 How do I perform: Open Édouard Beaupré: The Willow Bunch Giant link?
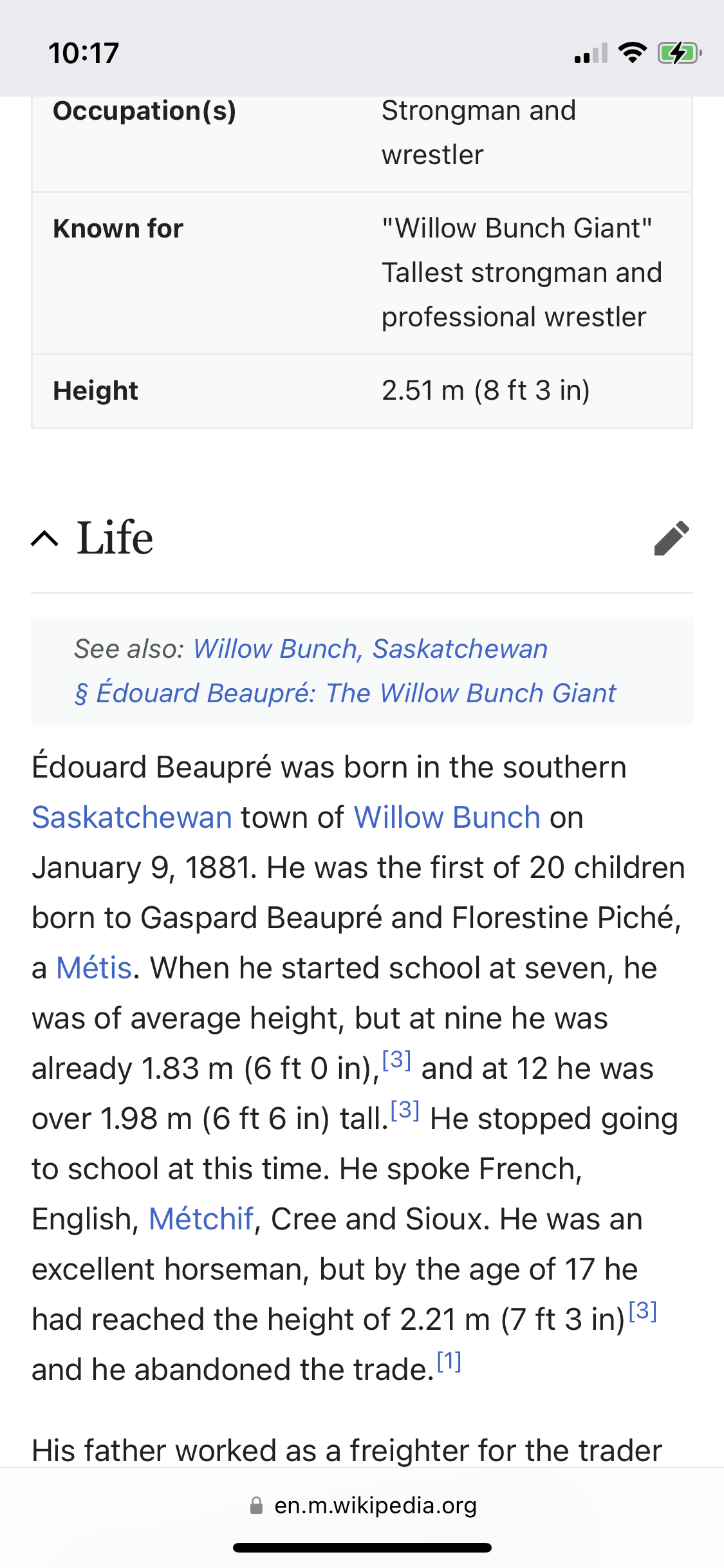(x=346, y=693)
